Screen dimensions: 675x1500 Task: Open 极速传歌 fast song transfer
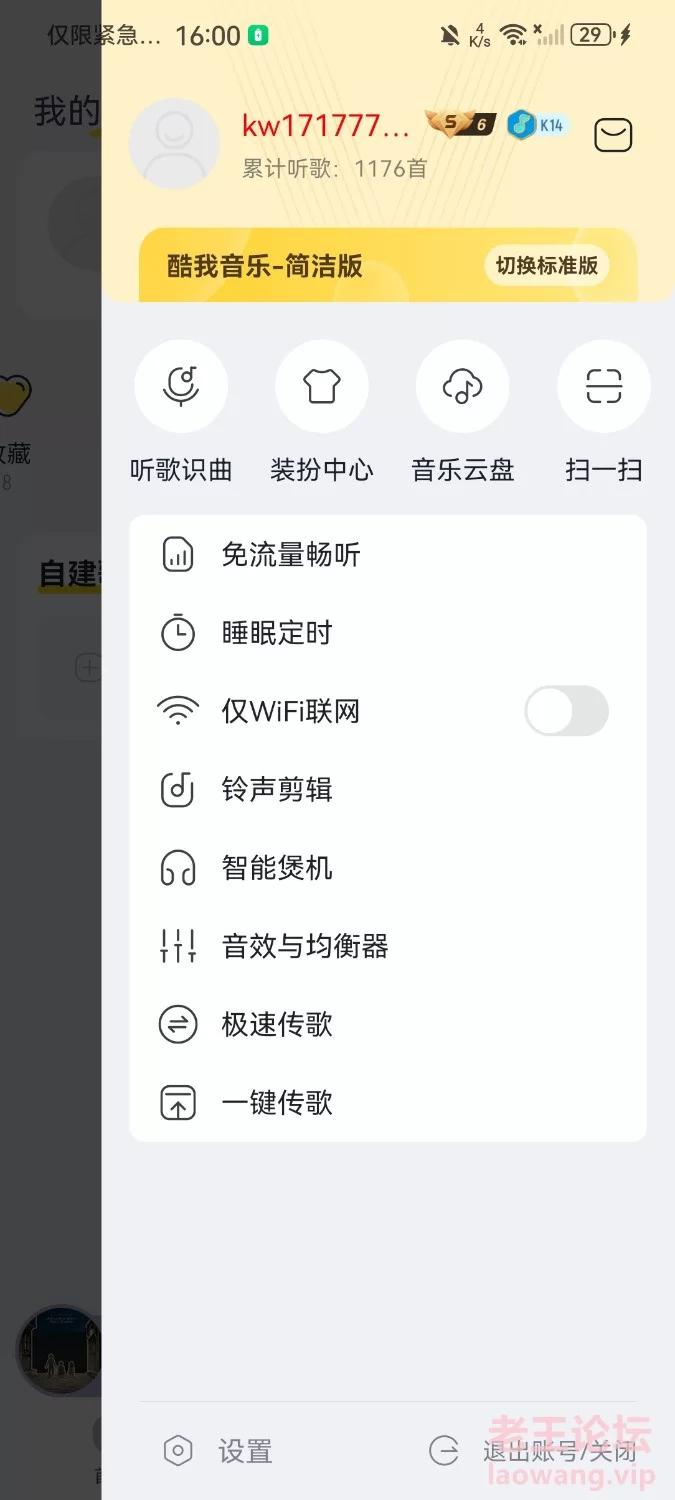388,1025
